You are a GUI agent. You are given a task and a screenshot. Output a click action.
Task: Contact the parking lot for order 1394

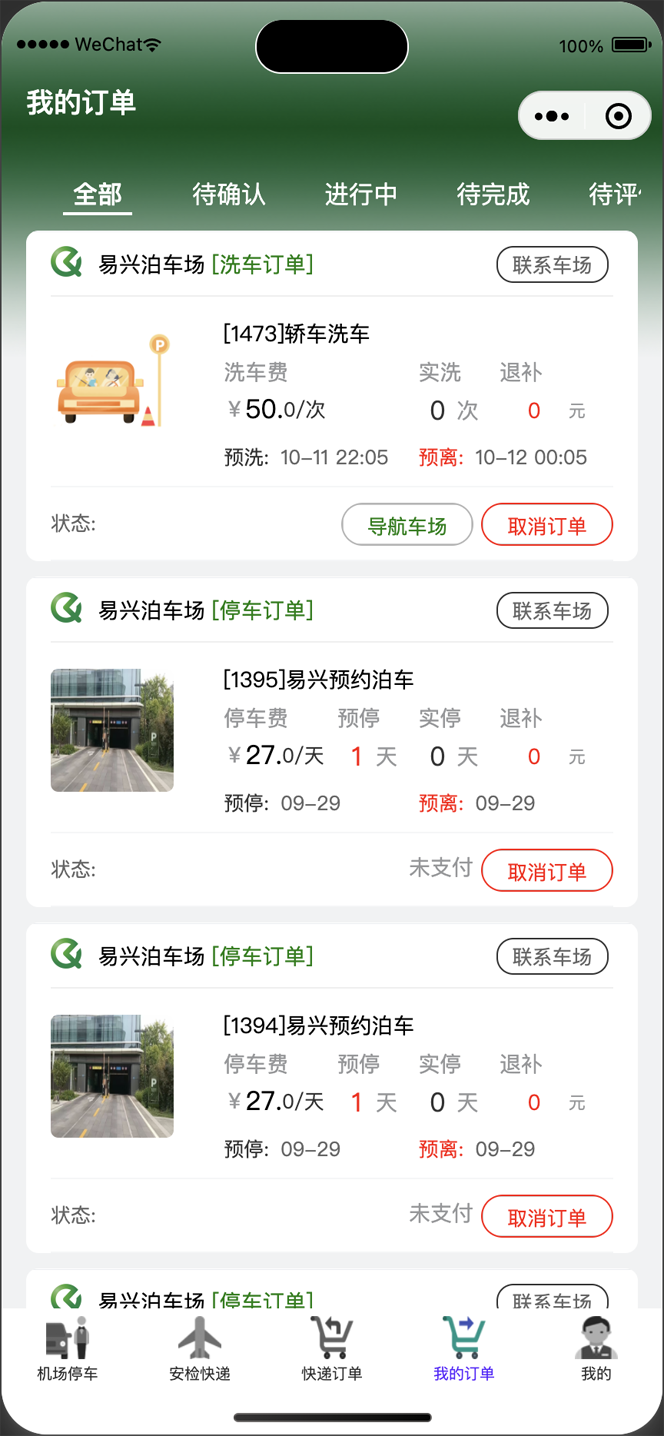click(x=552, y=957)
